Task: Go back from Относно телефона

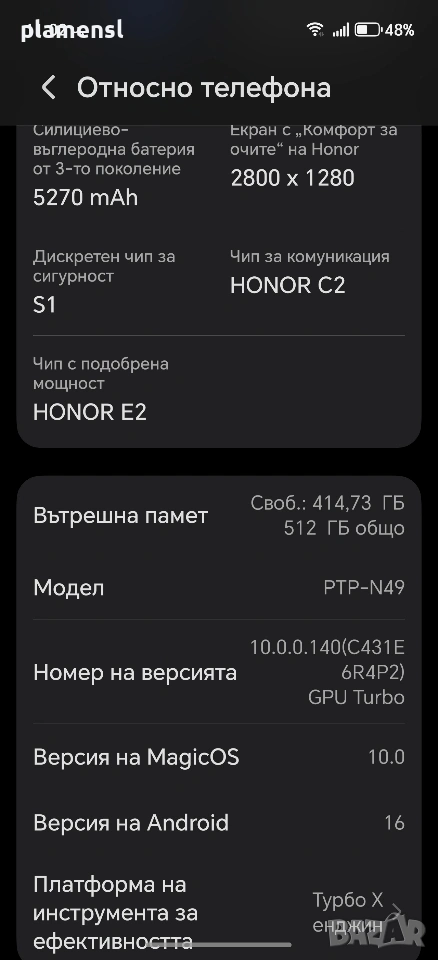Action: coord(48,88)
